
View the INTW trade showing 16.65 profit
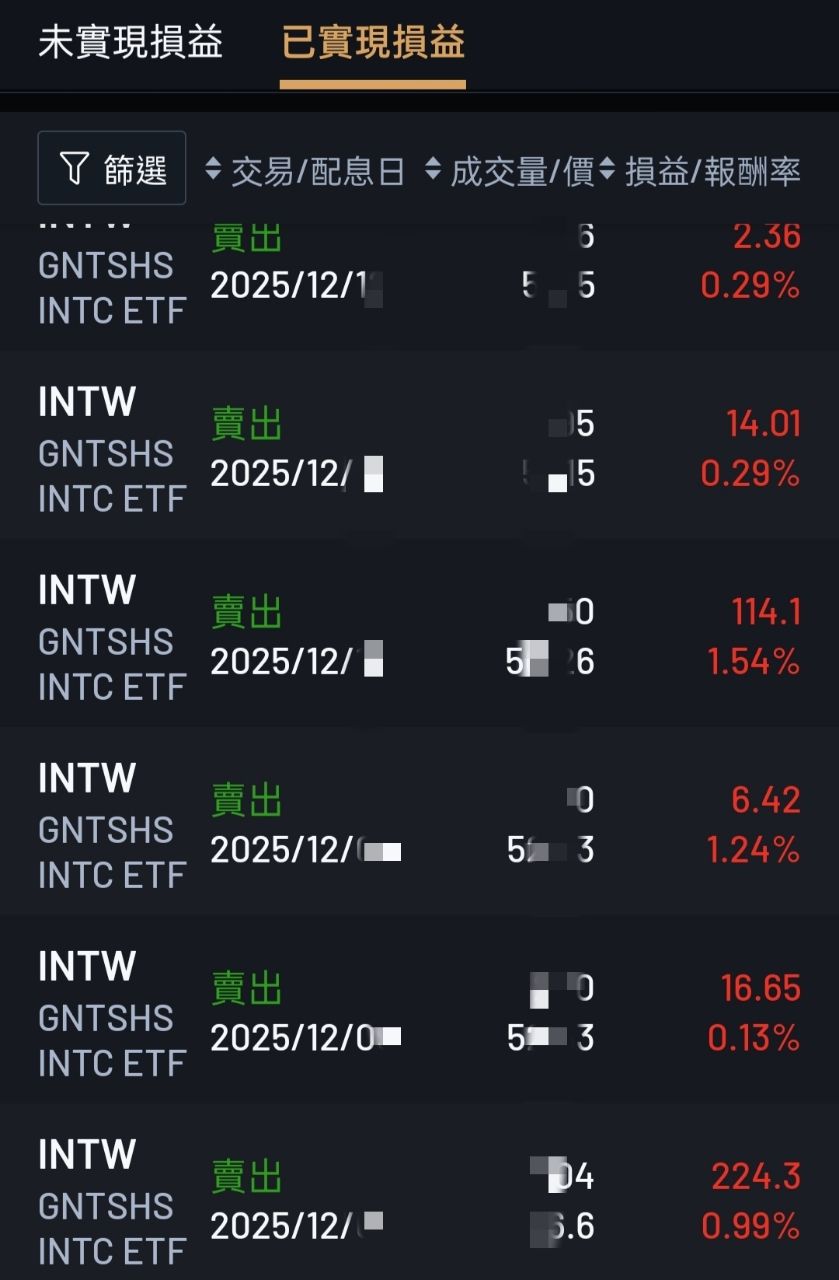[x=419, y=1013]
